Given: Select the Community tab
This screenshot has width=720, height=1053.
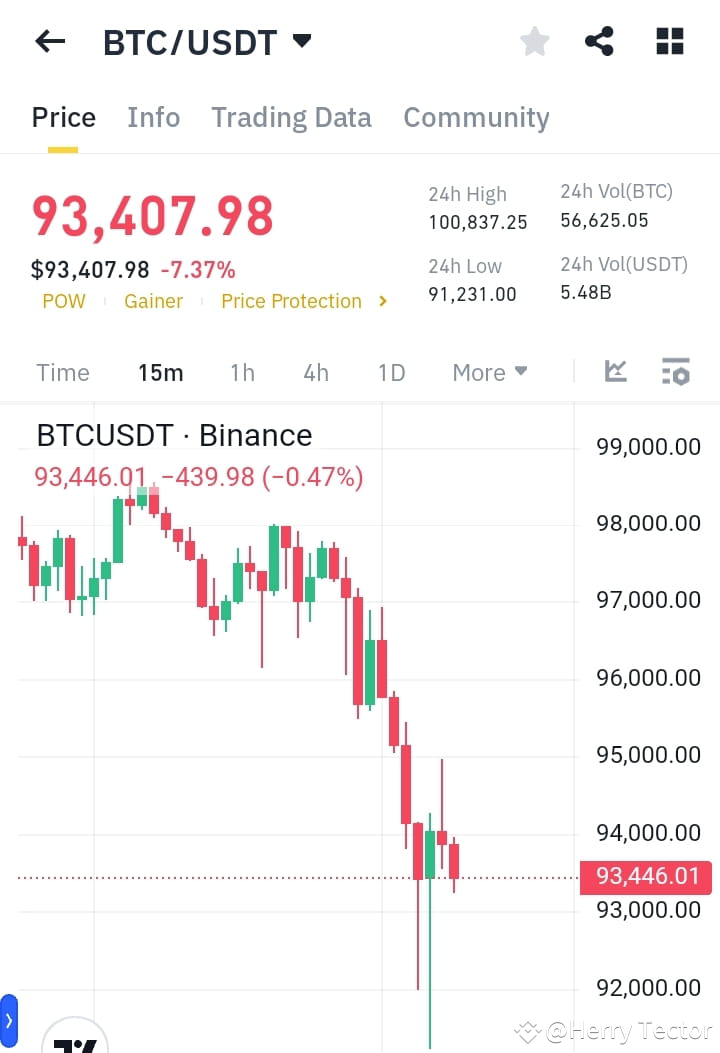Looking at the screenshot, I should [476, 117].
